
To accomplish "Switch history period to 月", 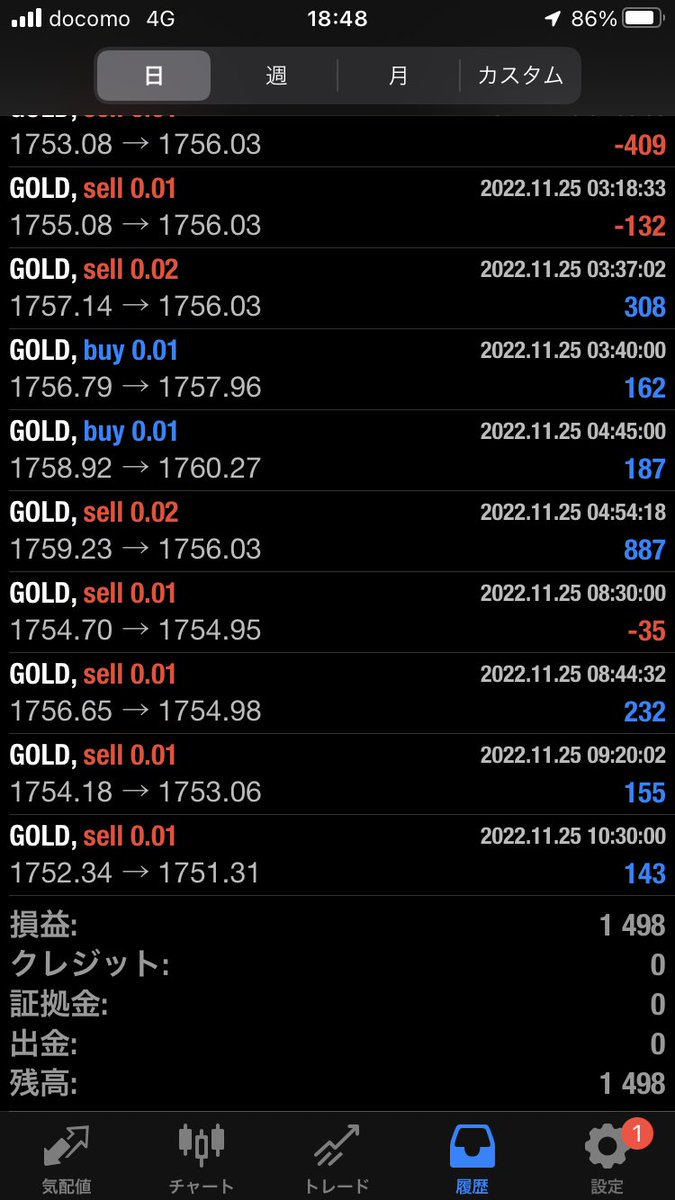I will (x=398, y=75).
